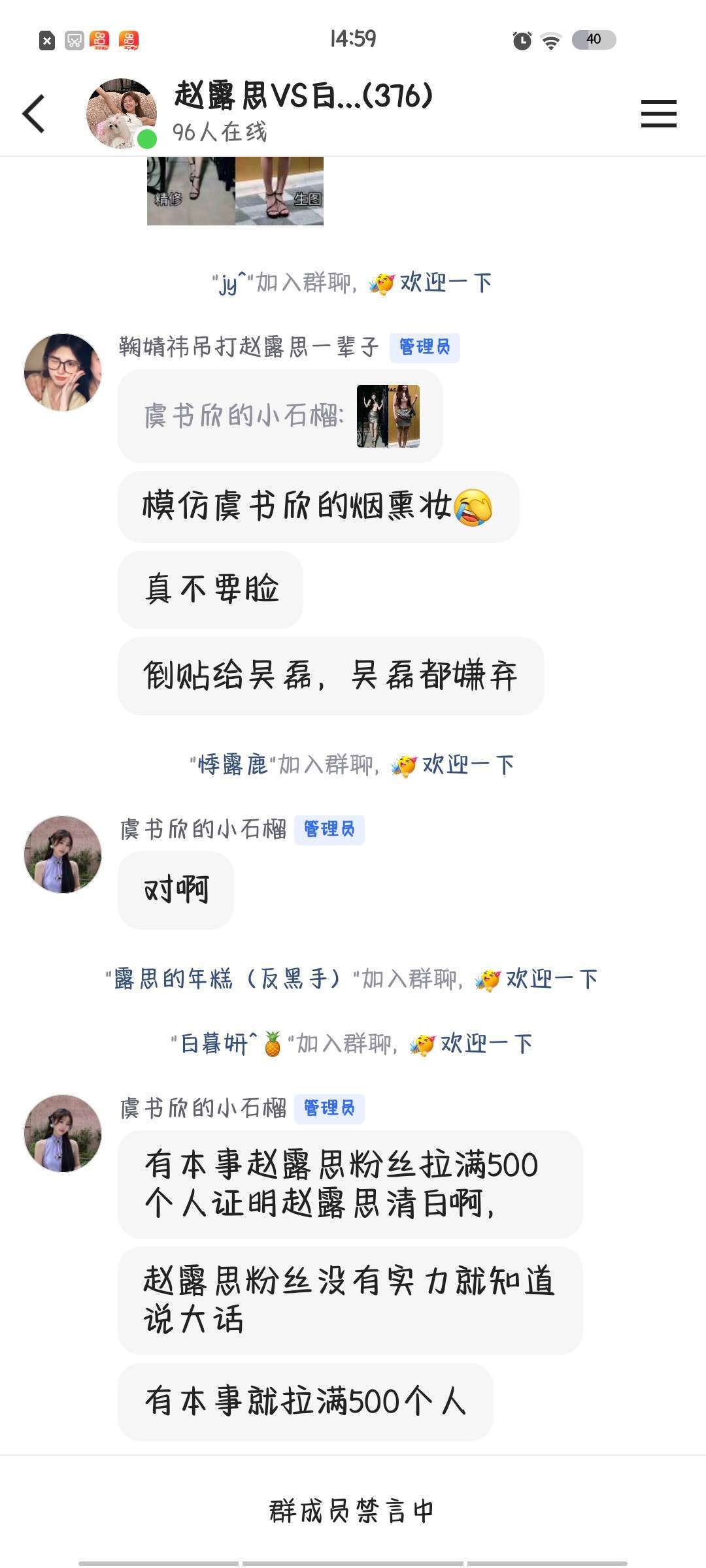706x1568 pixels.
Task: Open the group chat avatar in header
Action: pos(122,114)
